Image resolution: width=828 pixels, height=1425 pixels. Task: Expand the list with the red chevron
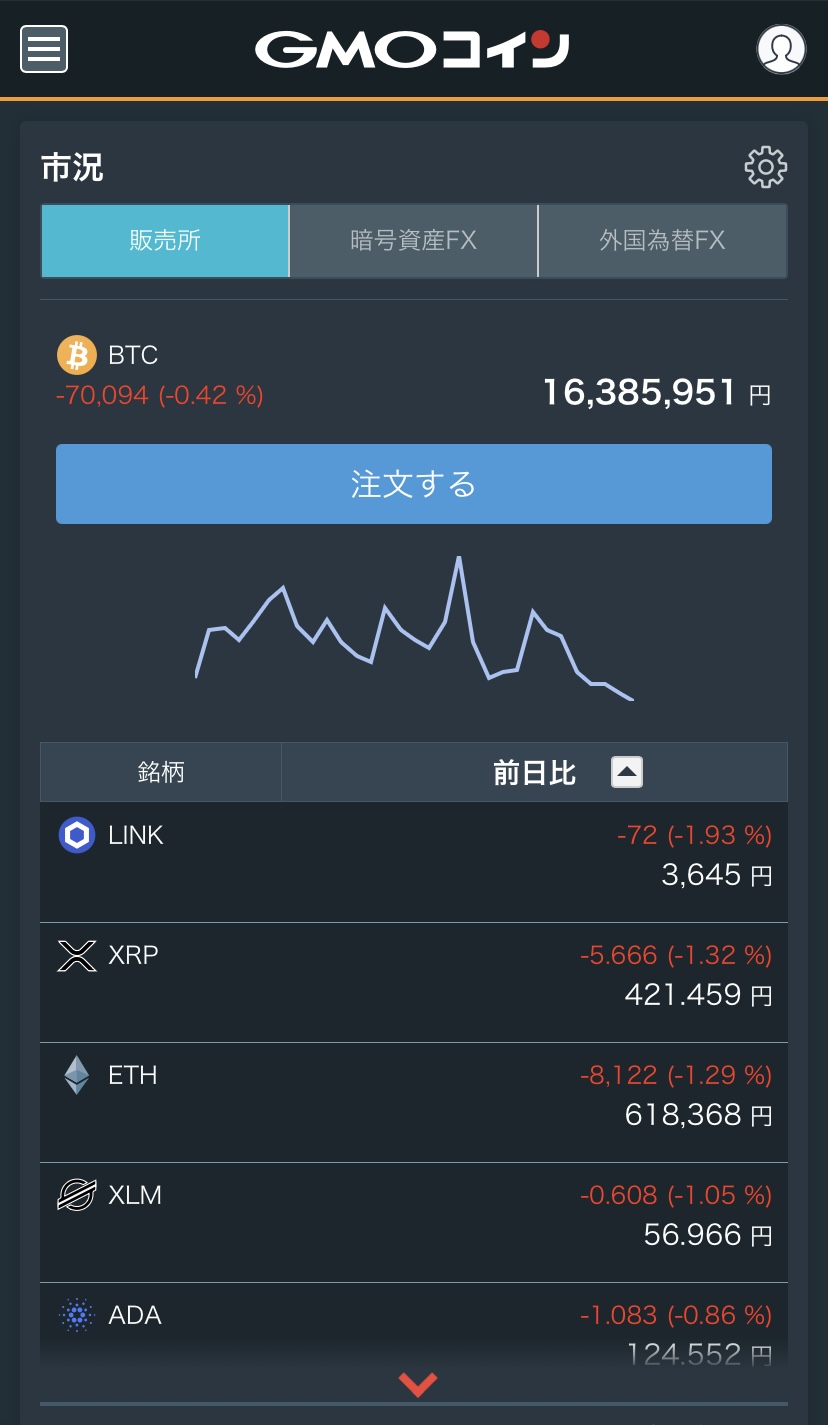point(418,1384)
